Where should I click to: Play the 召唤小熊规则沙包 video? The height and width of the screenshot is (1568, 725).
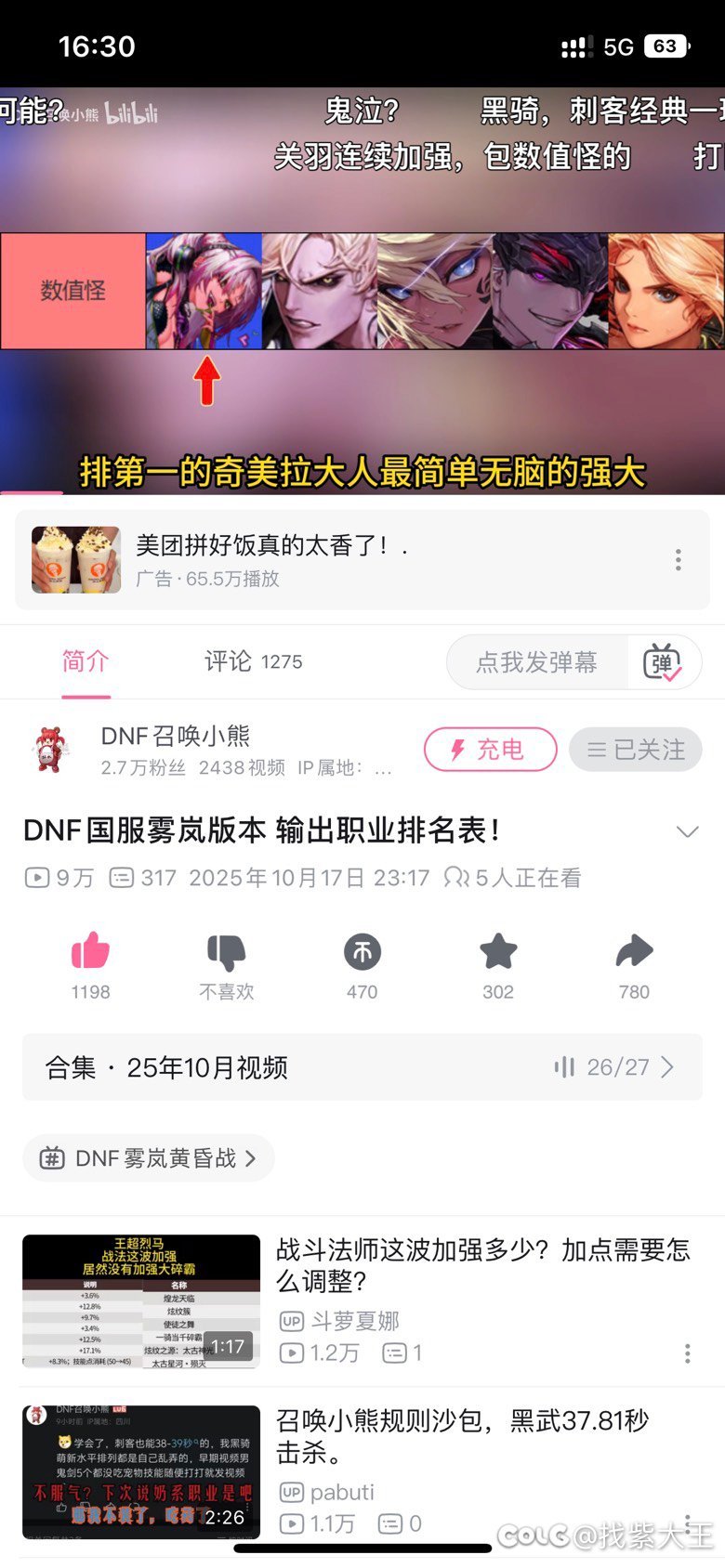click(x=141, y=1471)
